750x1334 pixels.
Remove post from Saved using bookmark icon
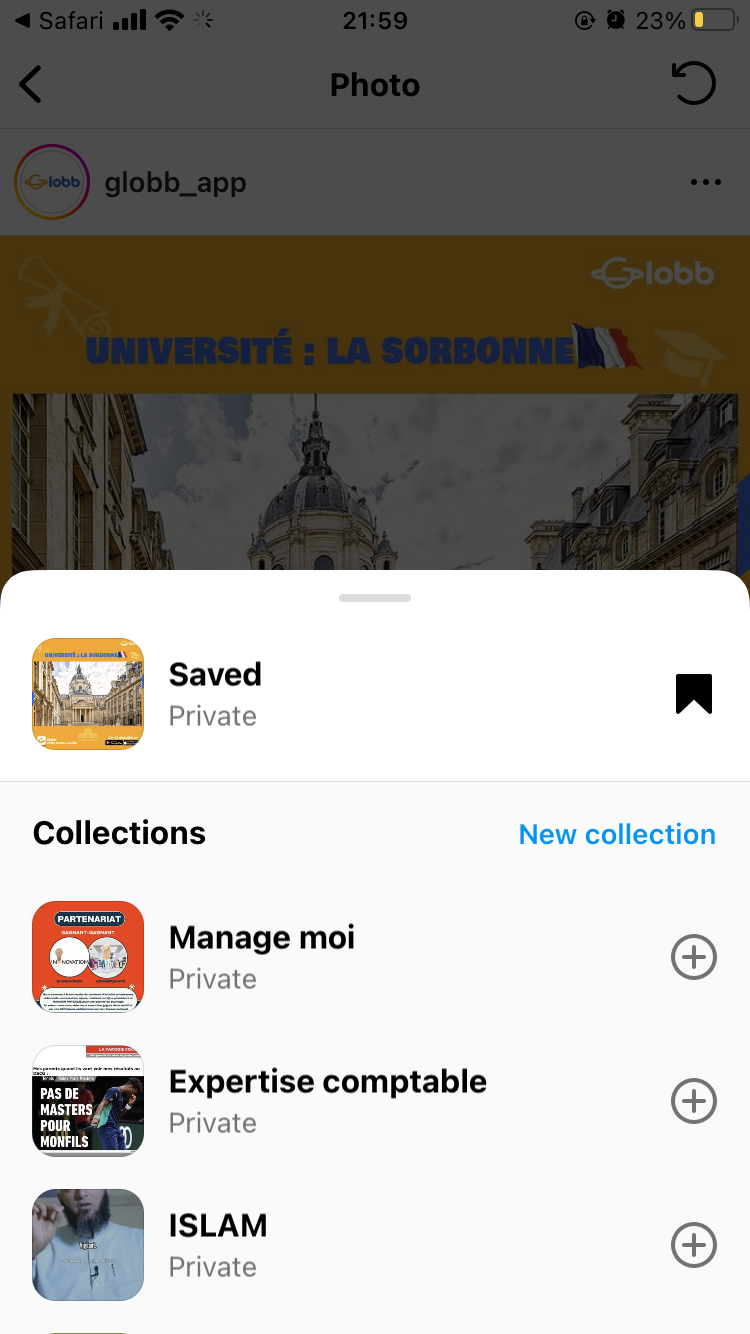pos(693,694)
